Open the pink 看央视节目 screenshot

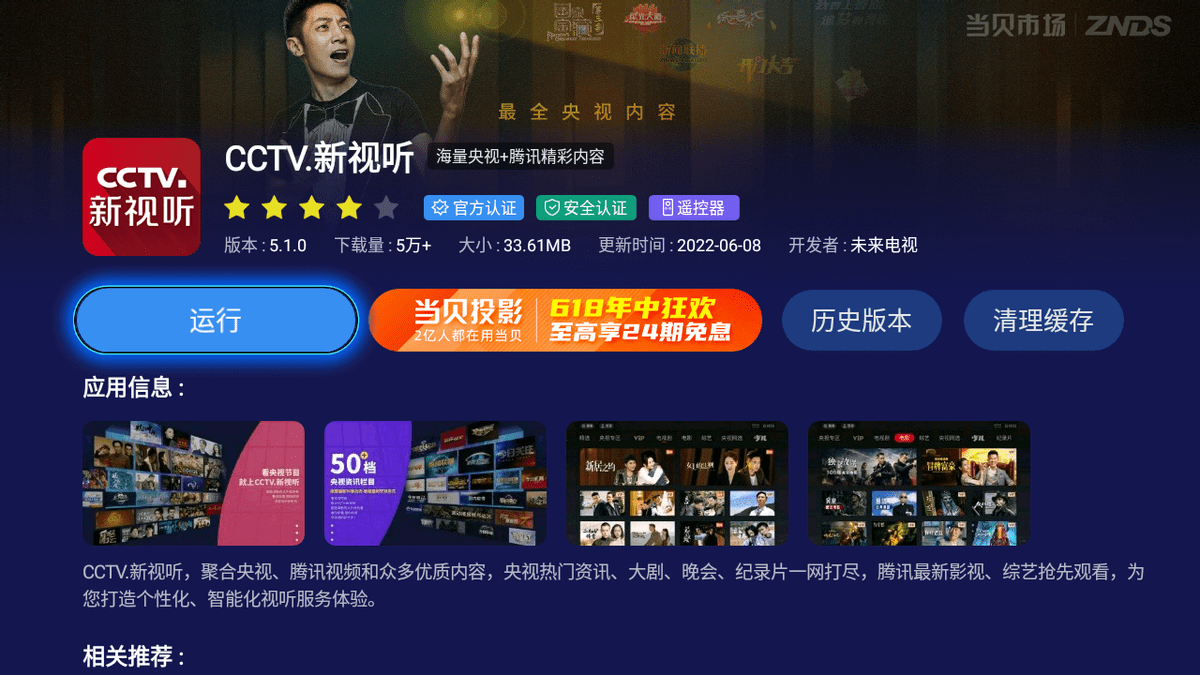pos(193,483)
